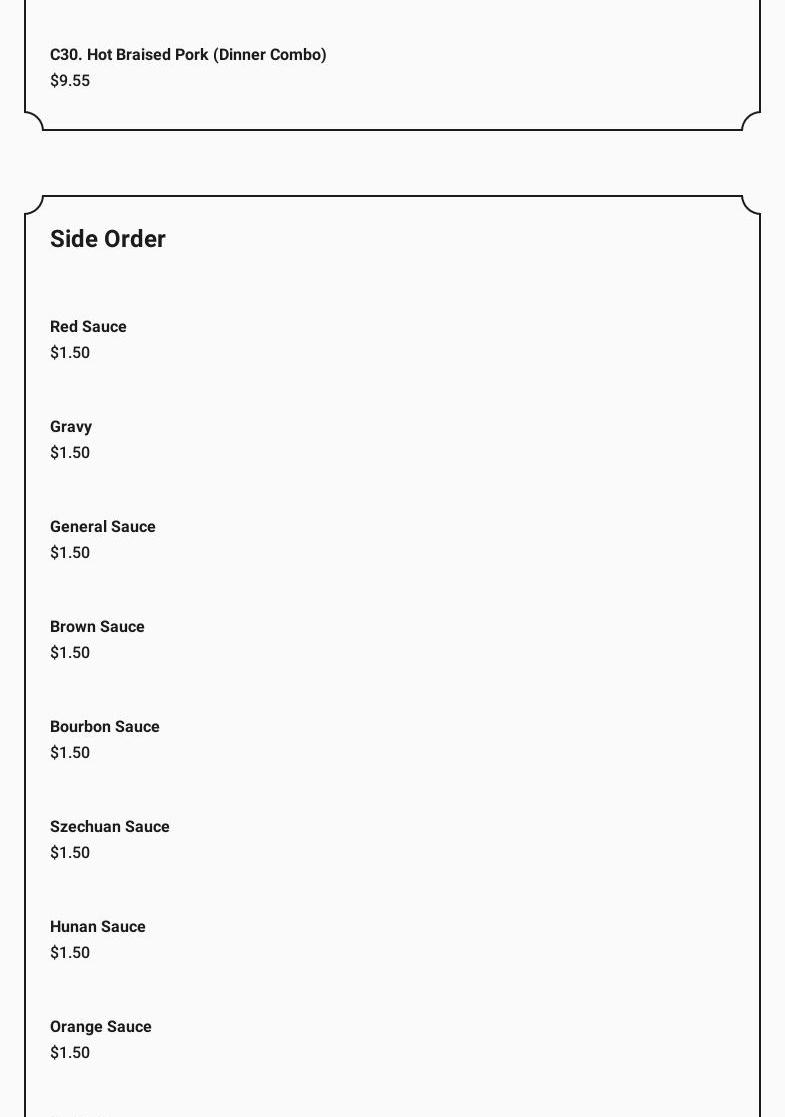
Task: Select the Brown Sauce side order
Action: click(97, 627)
